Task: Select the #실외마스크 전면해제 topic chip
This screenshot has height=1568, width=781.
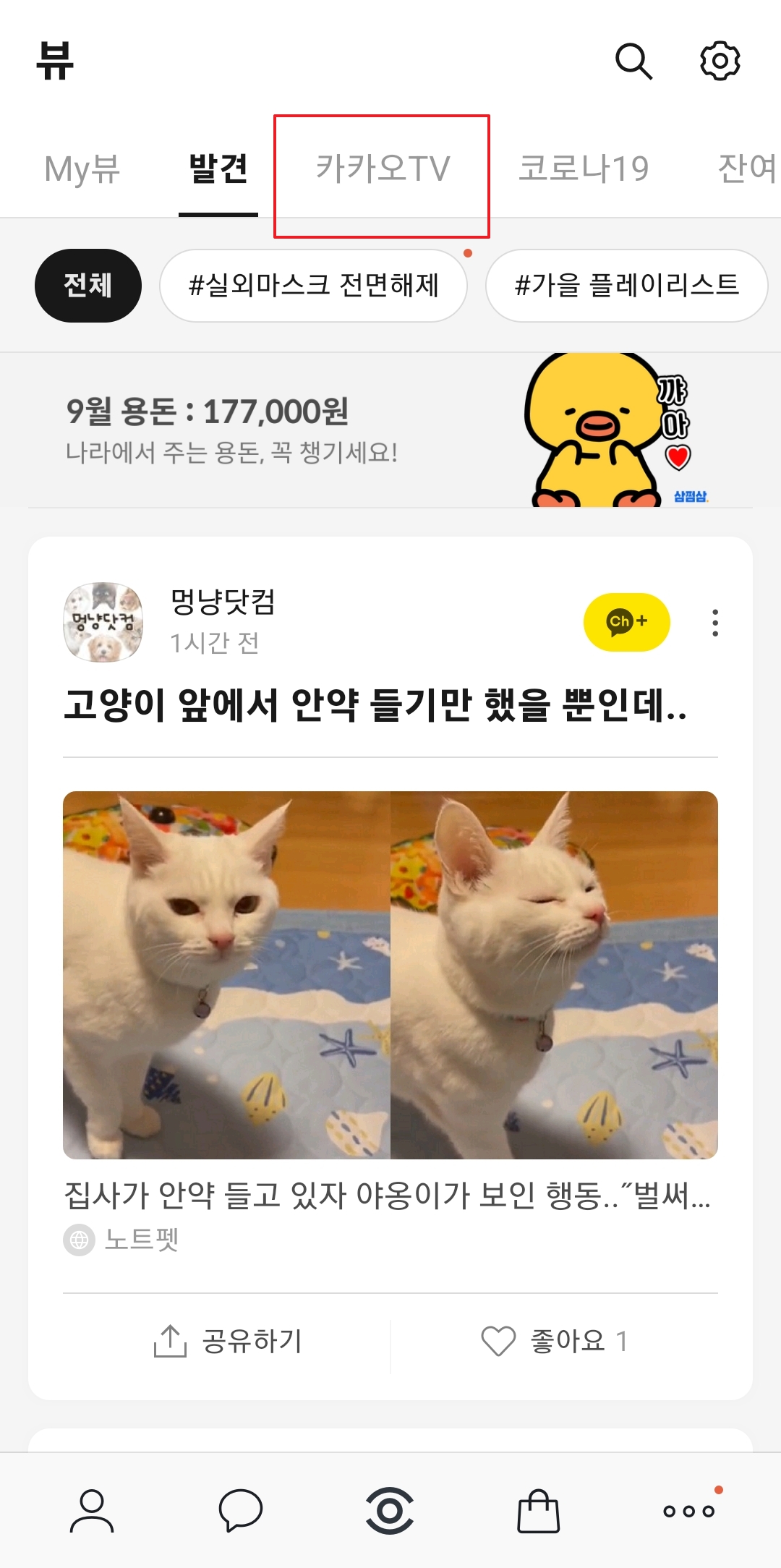Action: pyautogui.click(x=315, y=285)
